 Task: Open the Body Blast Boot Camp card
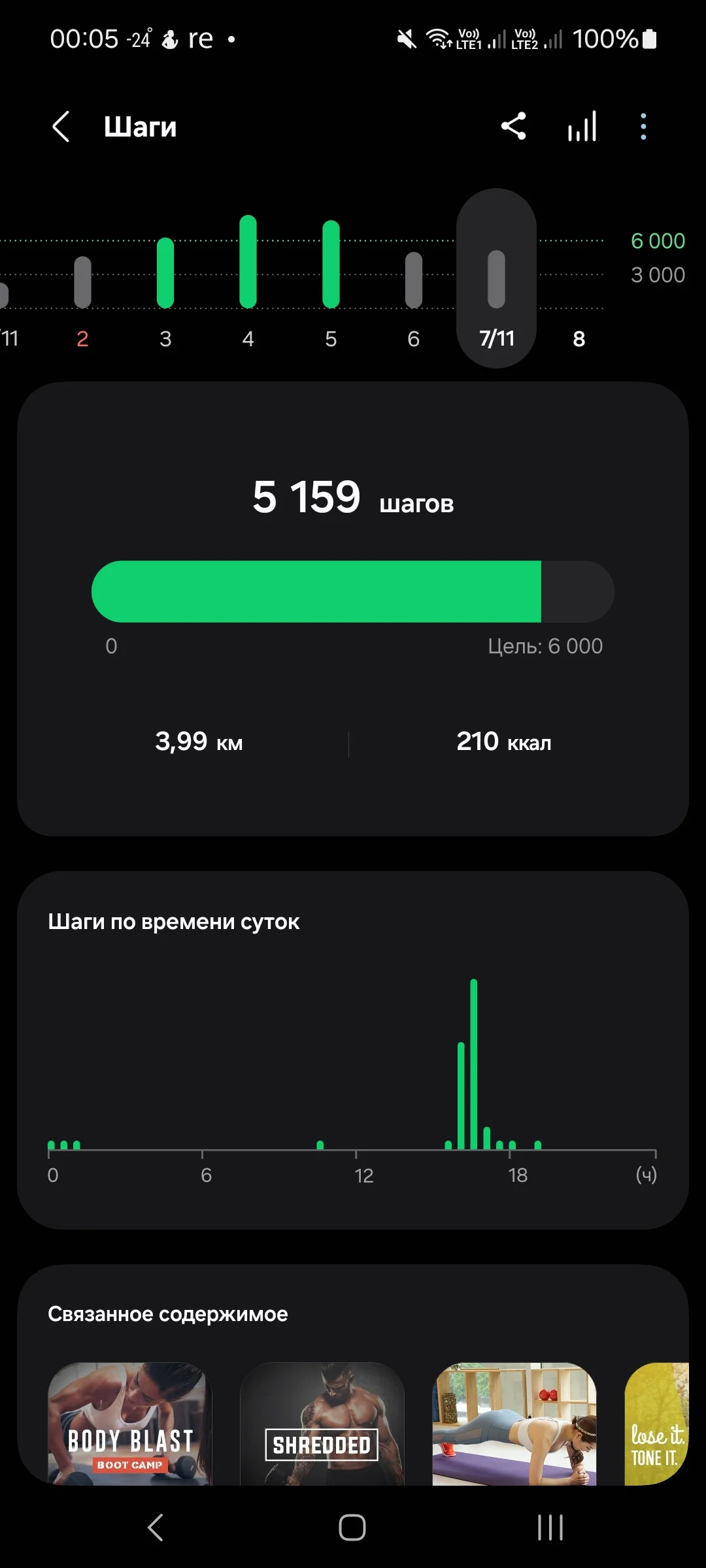tap(129, 1424)
